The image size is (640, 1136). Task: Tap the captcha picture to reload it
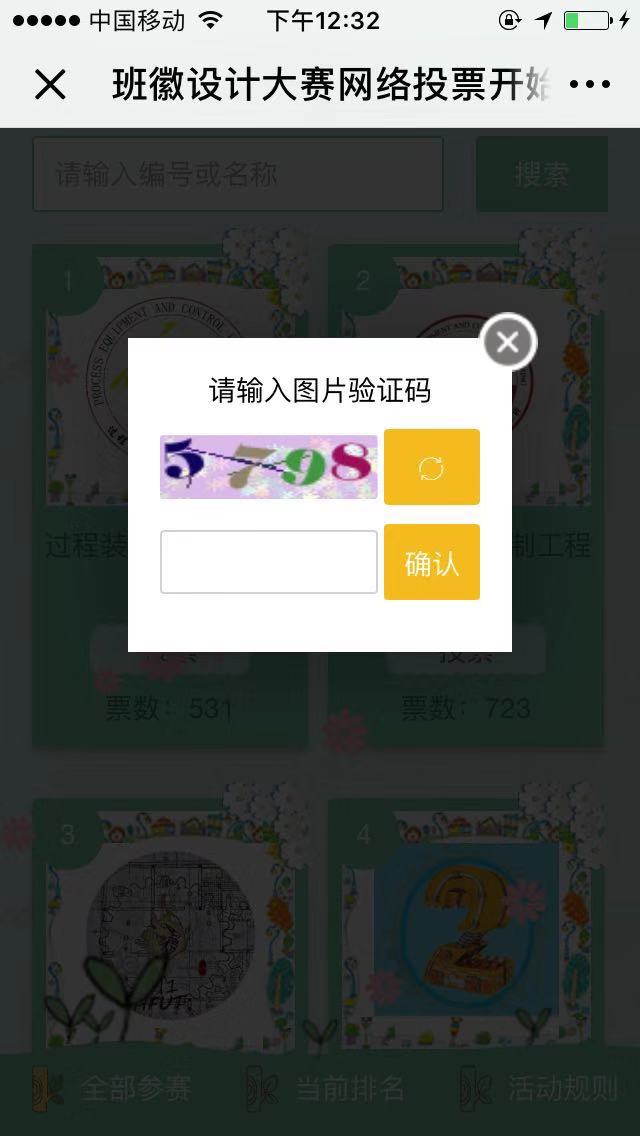coord(269,467)
